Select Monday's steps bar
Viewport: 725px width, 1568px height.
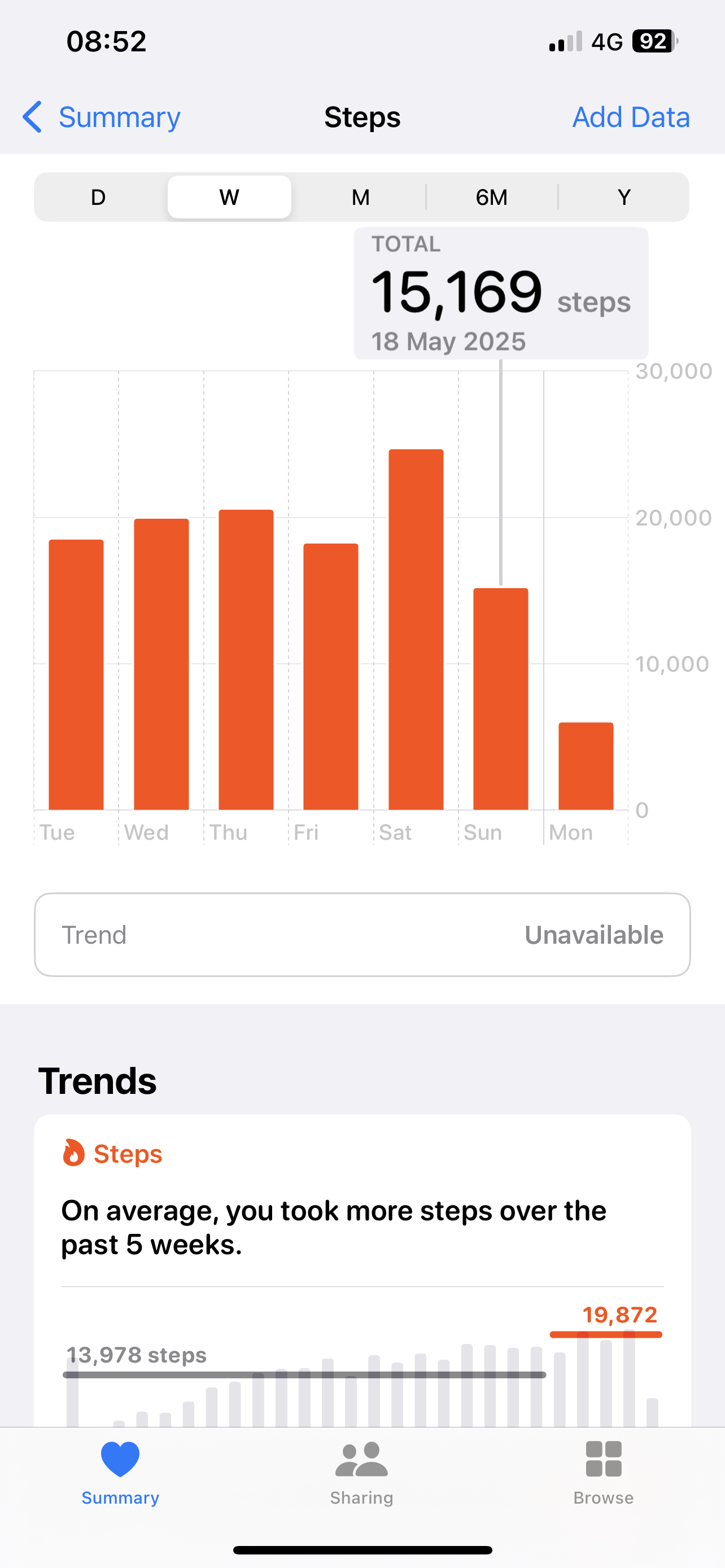pos(586,766)
